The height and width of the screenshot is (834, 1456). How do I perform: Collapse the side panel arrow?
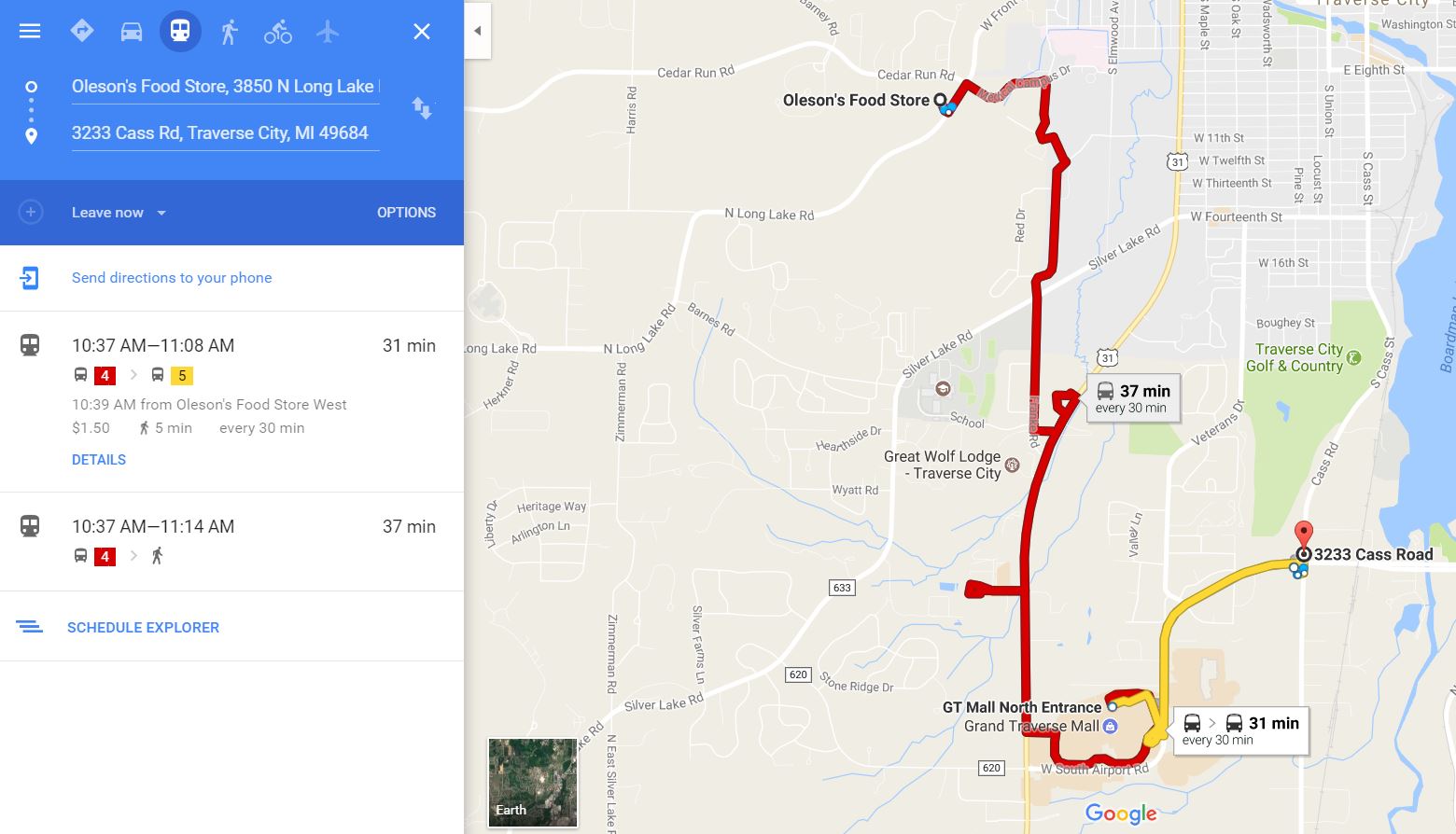click(x=478, y=31)
